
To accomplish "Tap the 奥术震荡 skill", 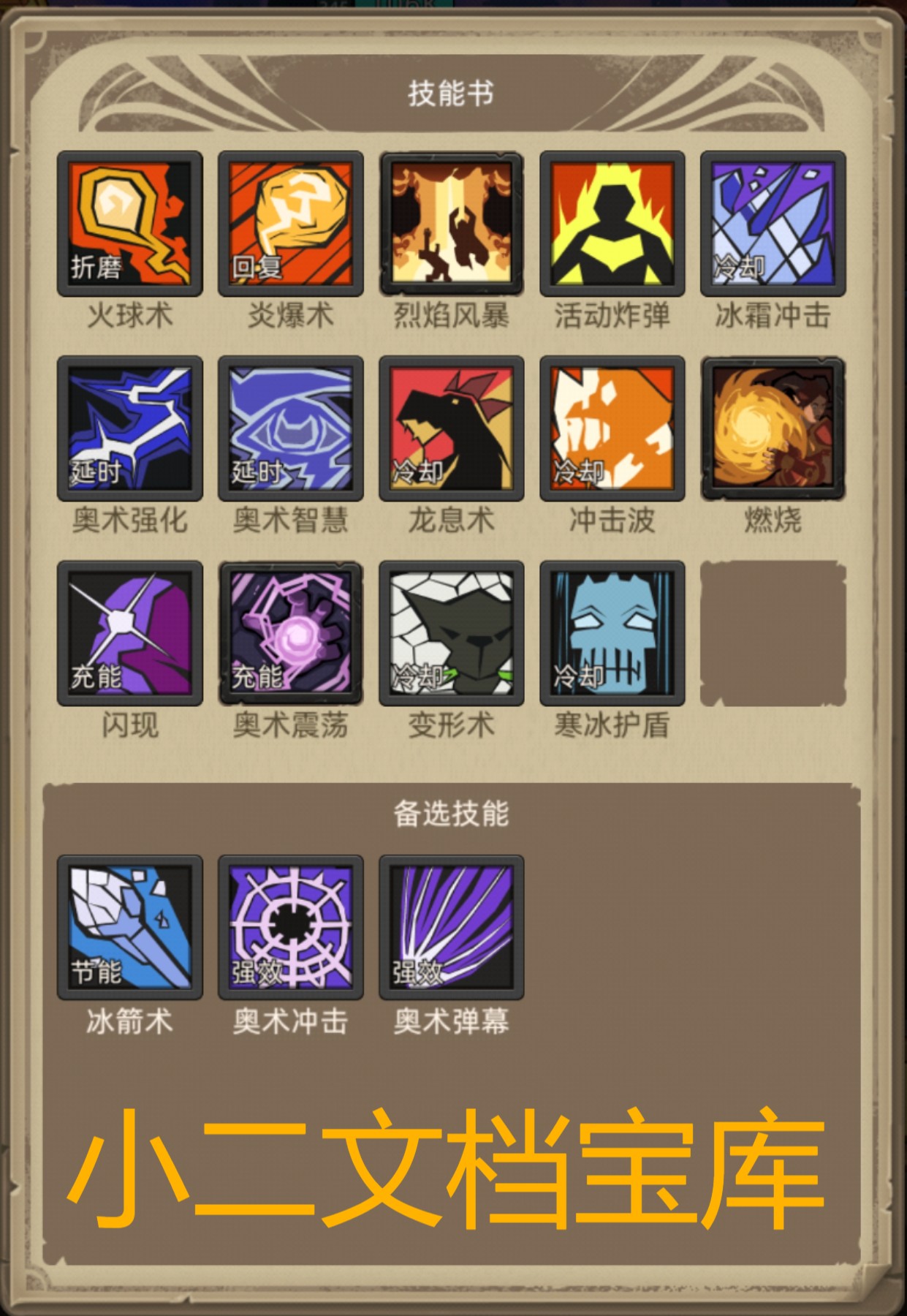I will 290,632.
